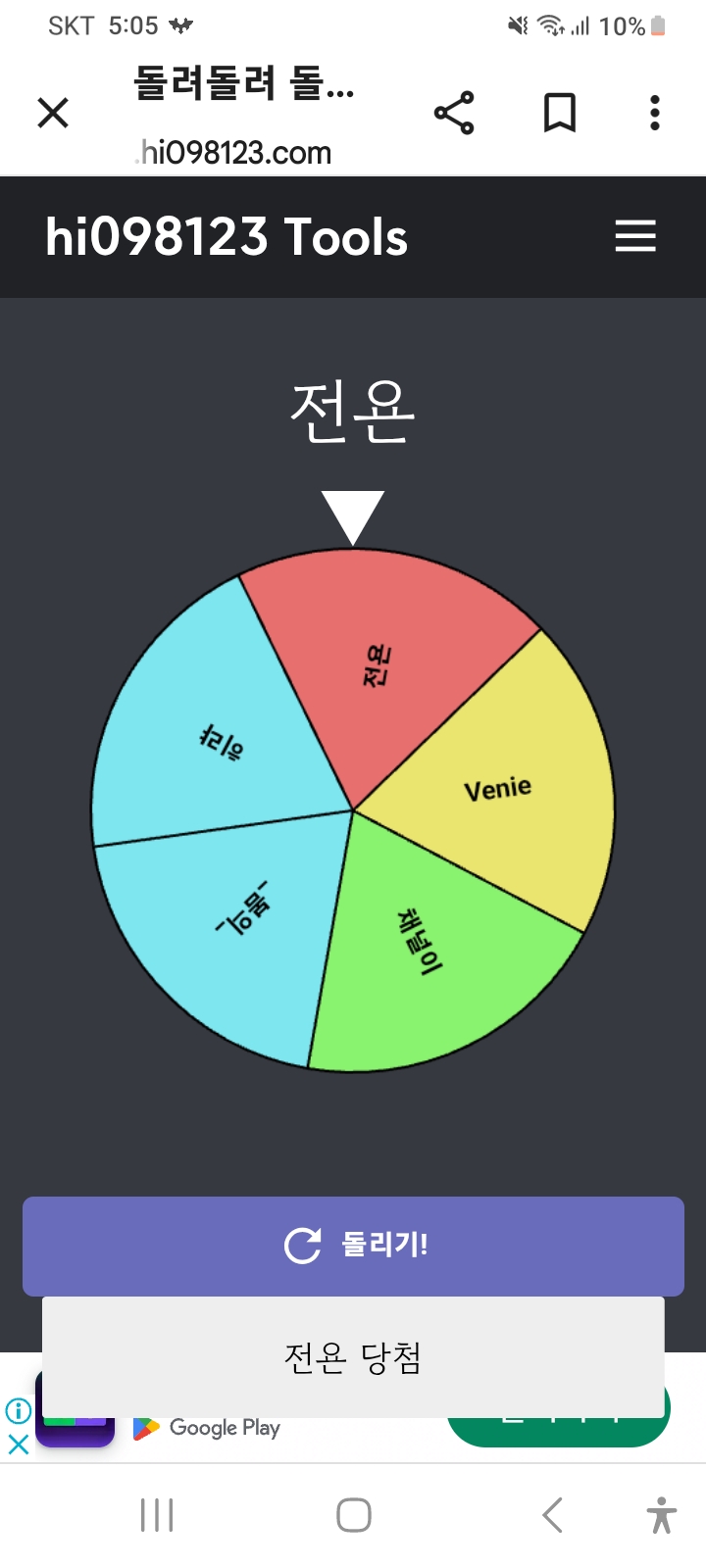Image resolution: width=706 pixels, height=1568 pixels.
Task: Close the in-app browser tab
Action: pos(53,113)
